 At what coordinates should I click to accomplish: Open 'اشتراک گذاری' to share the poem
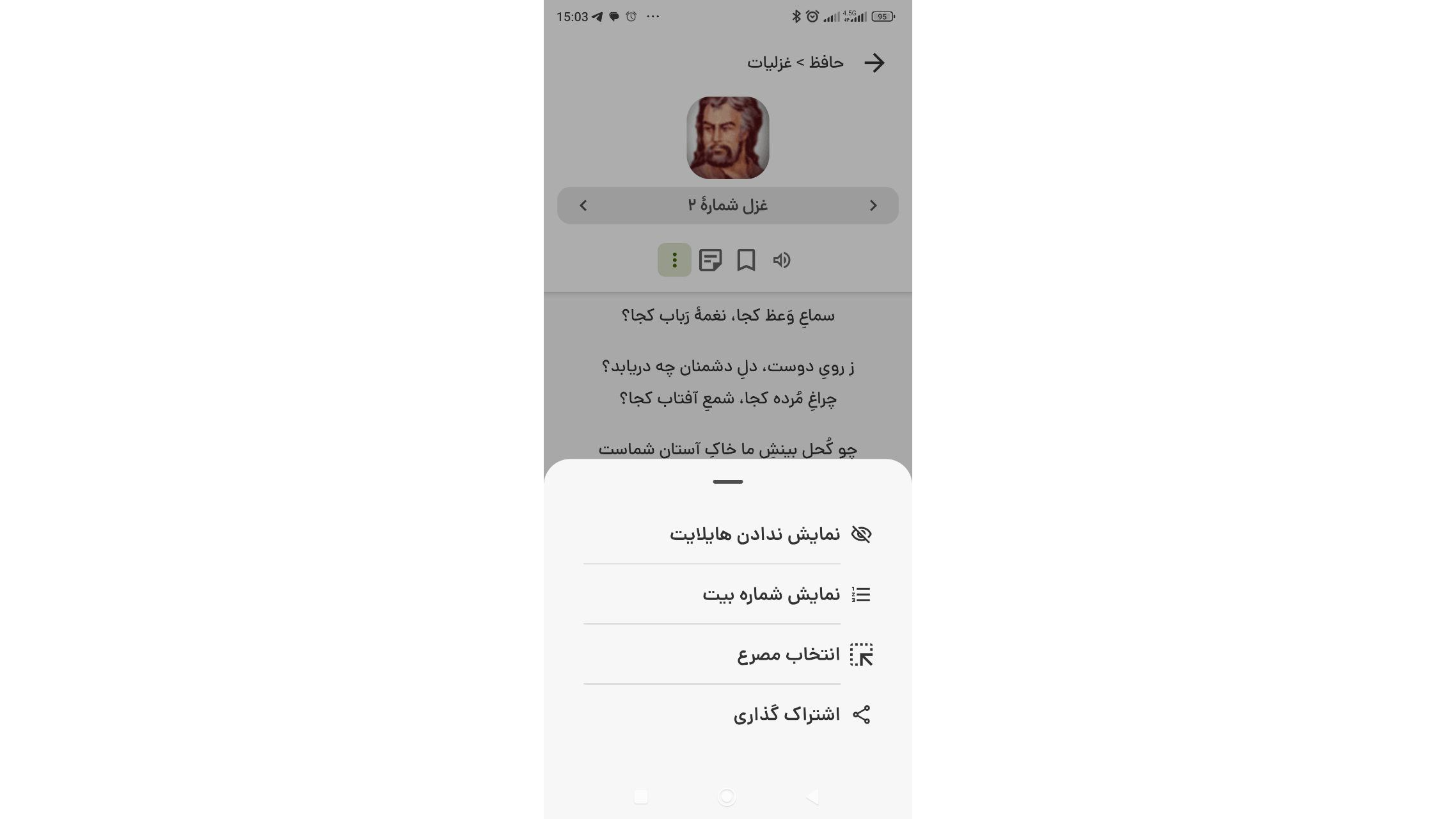pos(786,714)
